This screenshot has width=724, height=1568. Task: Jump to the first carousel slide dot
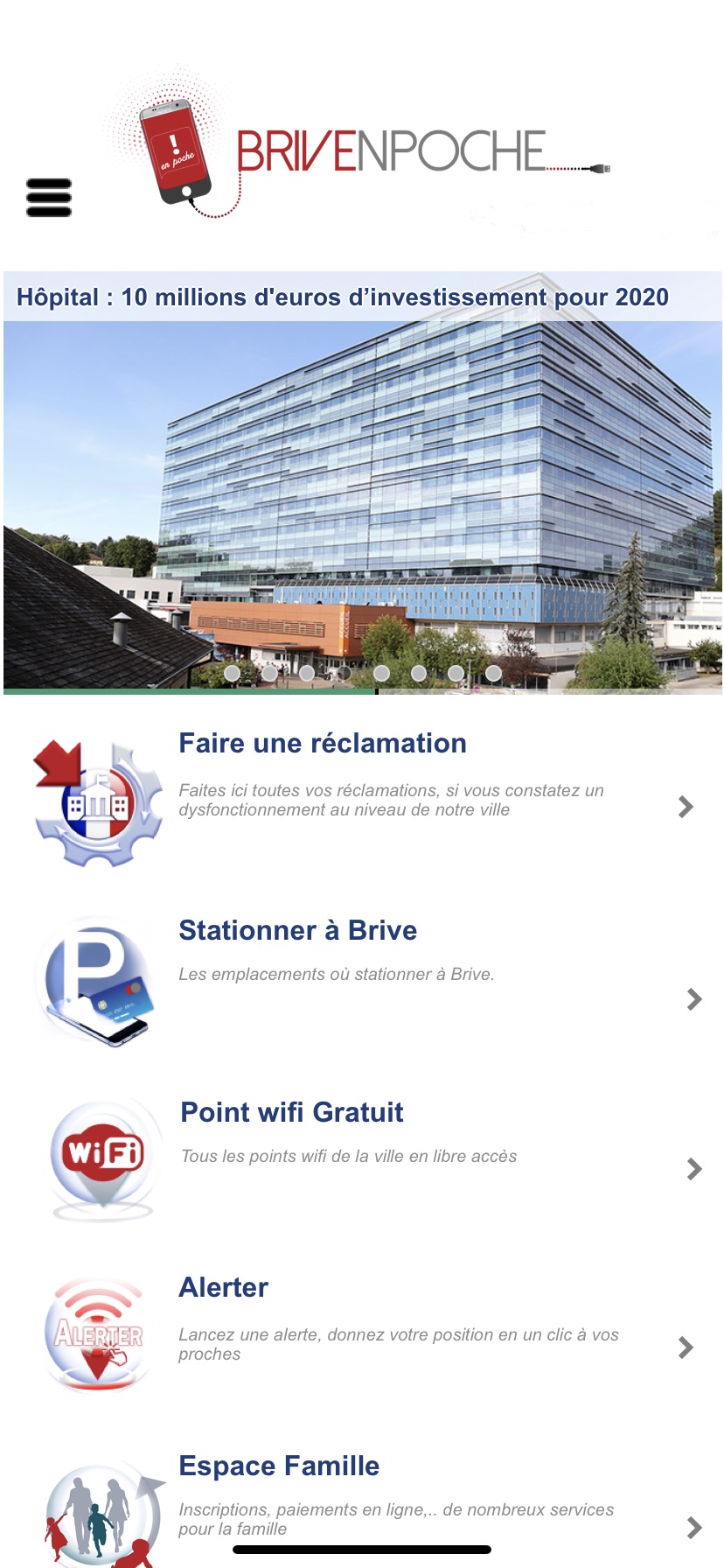[232, 673]
